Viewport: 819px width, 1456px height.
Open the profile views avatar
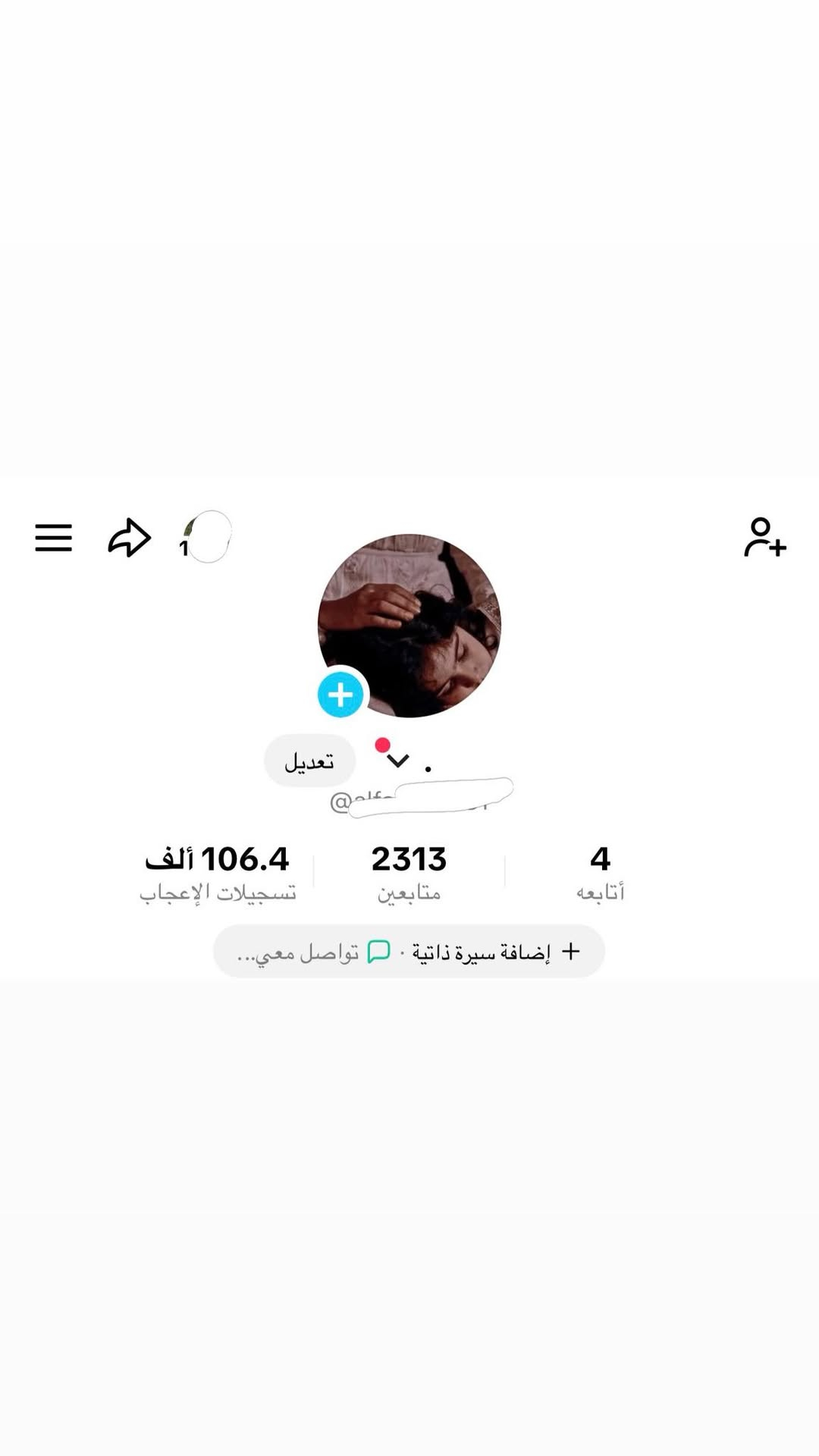point(207,537)
